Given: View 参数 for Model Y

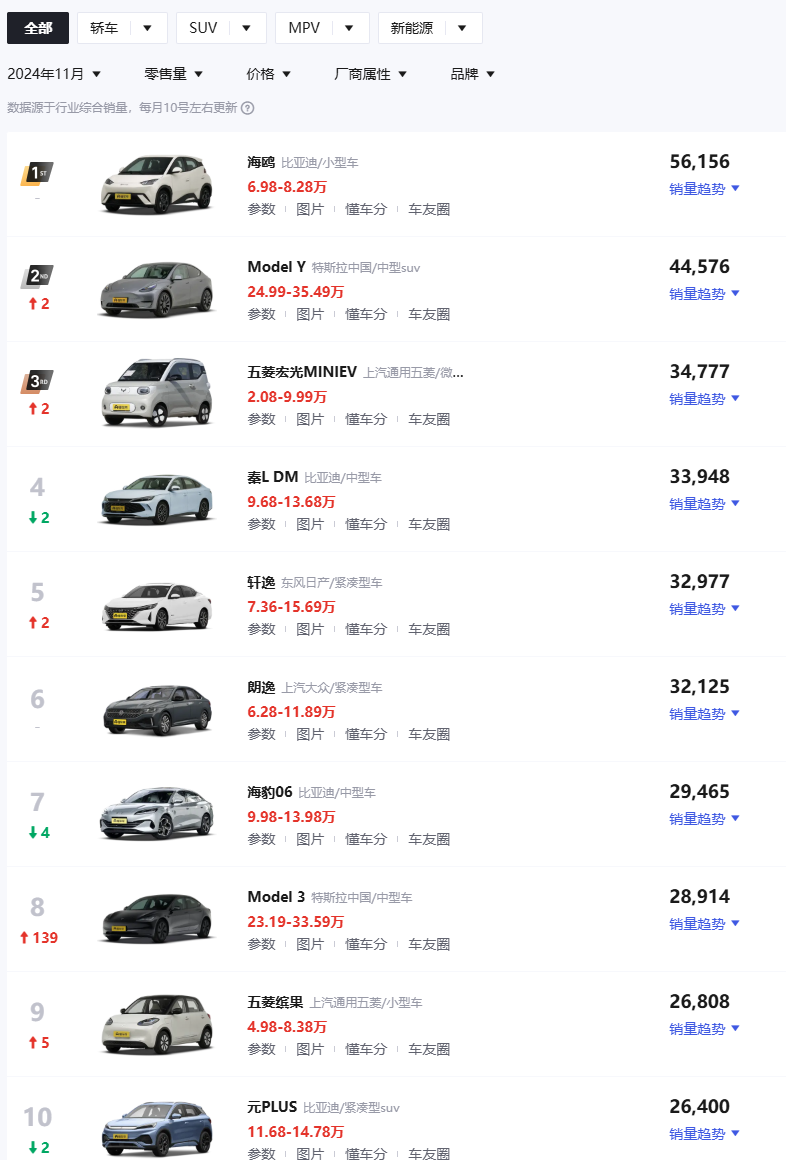Looking at the screenshot, I should [262, 314].
